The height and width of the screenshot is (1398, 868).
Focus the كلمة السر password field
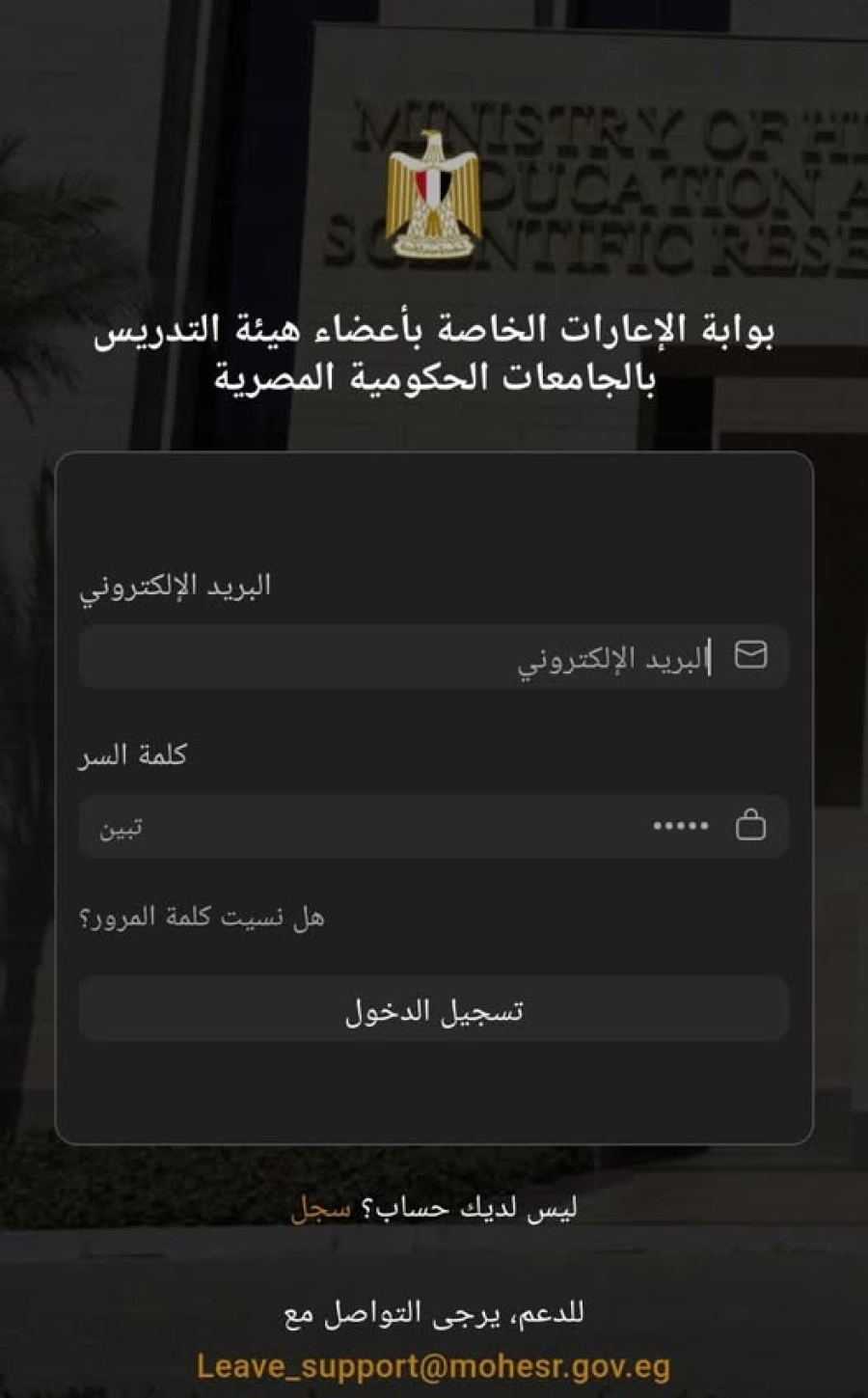click(x=434, y=827)
